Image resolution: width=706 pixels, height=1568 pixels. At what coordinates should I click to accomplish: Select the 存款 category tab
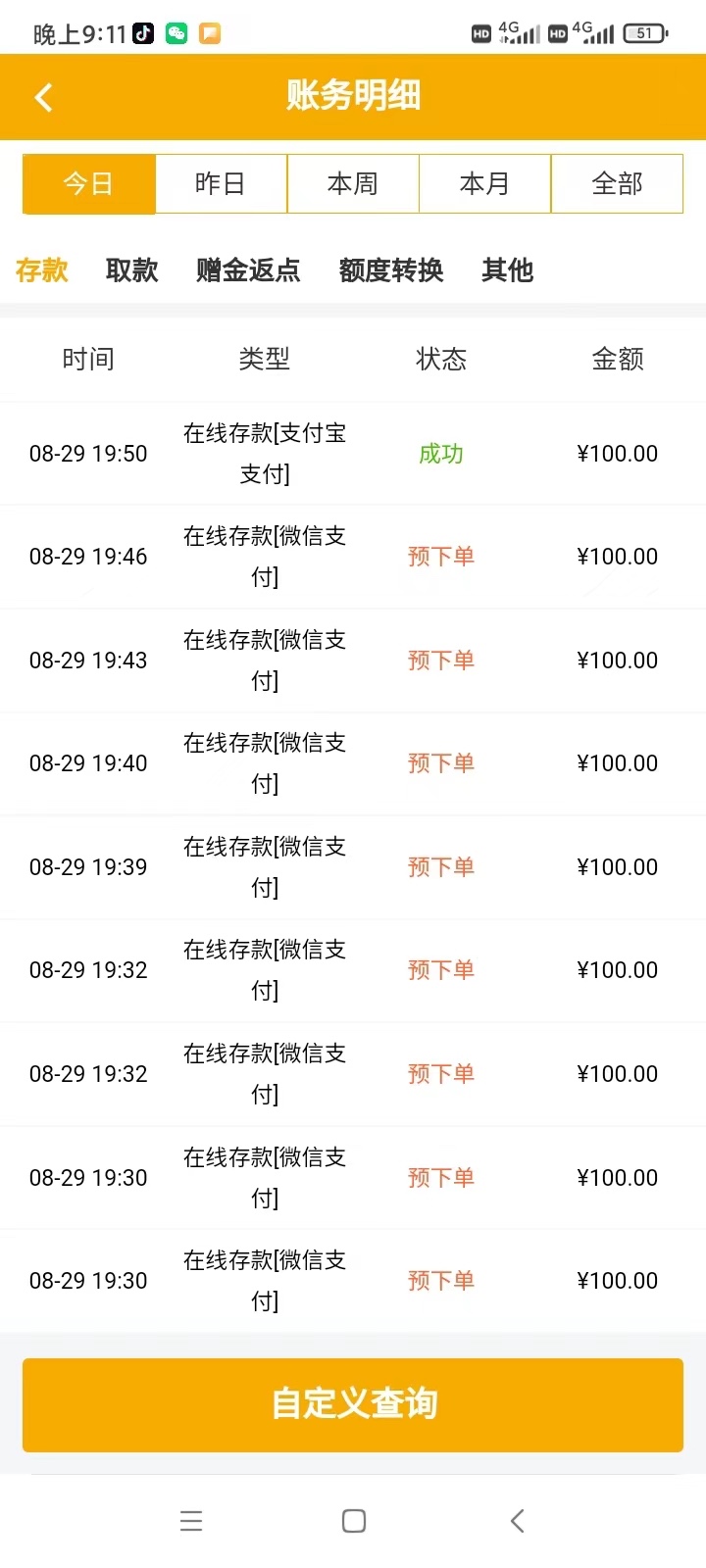point(42,270)
